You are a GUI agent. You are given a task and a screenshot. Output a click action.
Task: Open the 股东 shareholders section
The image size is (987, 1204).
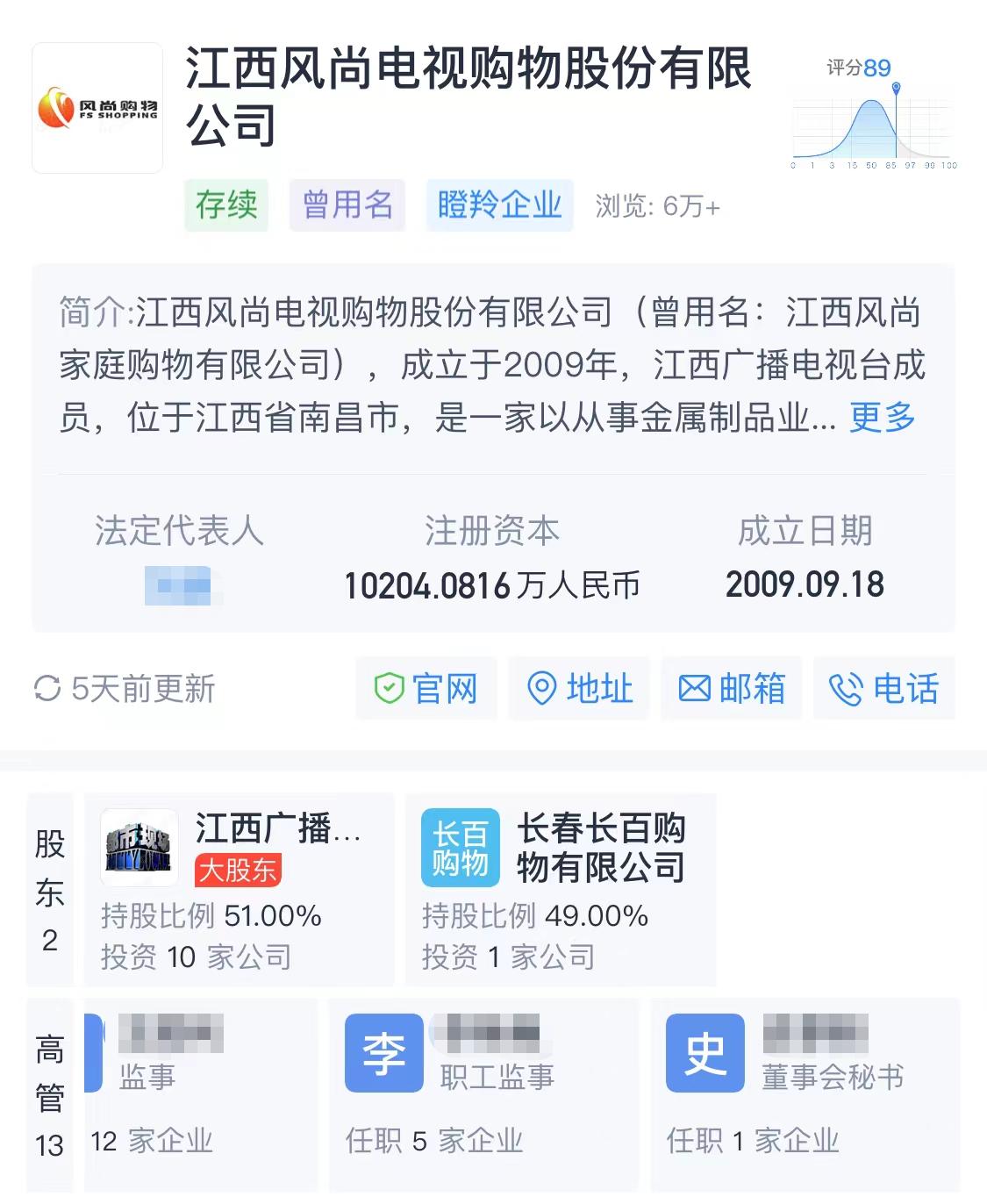50,889
